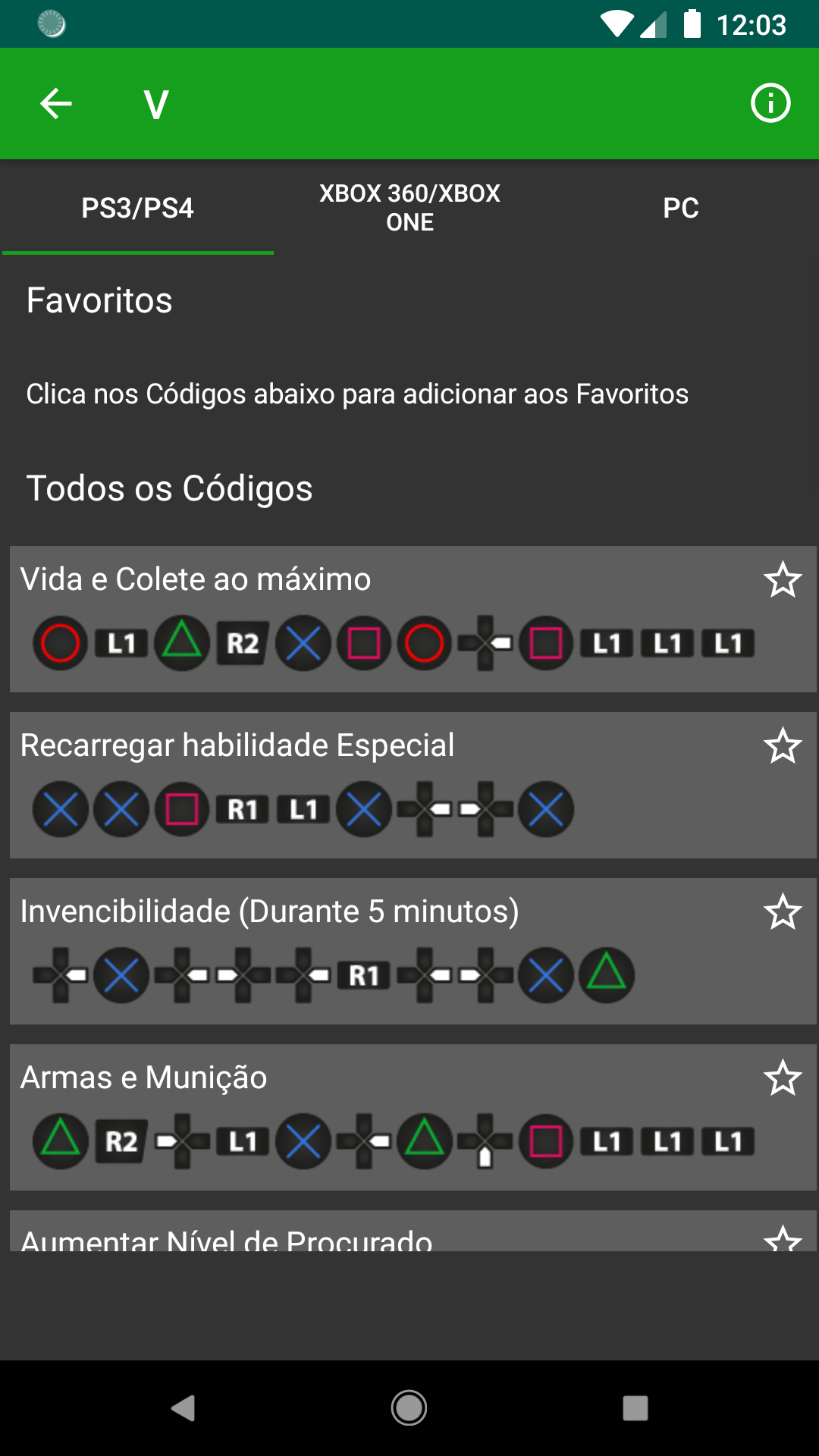
Task: Switch to the XBOX 360/XBOX ONE tab
Action: (x=409, y=207)
